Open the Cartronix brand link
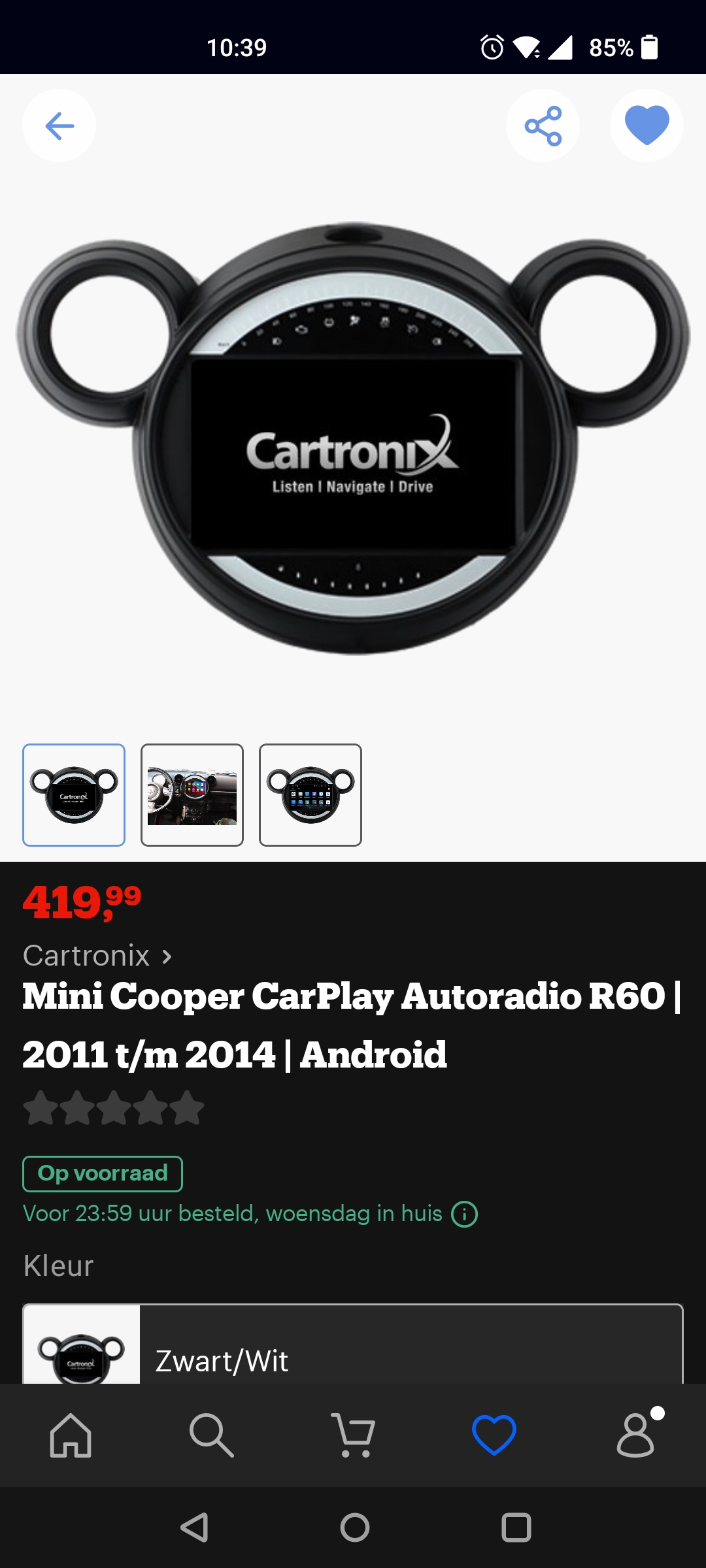The width and height of the screenshot is (706, 1568). (97, 956)
